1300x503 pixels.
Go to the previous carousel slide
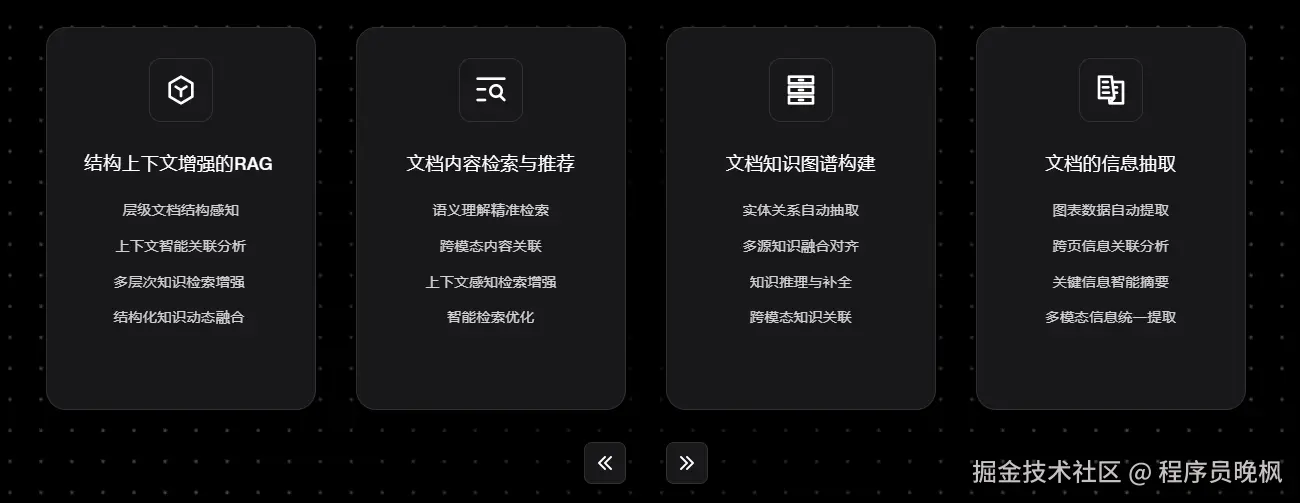coord(605,463)
